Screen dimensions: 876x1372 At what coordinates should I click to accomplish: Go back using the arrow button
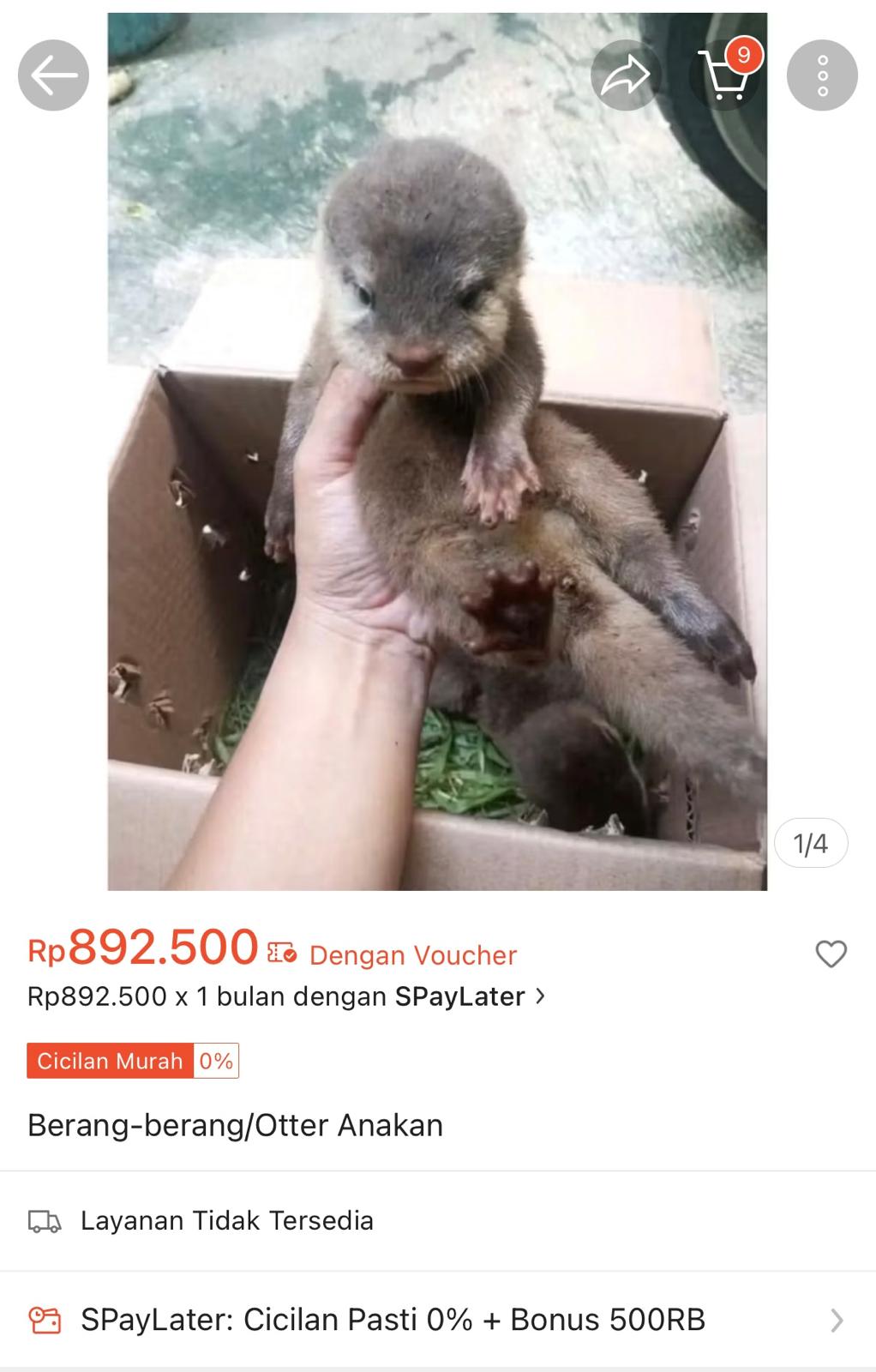coord(53,75)
